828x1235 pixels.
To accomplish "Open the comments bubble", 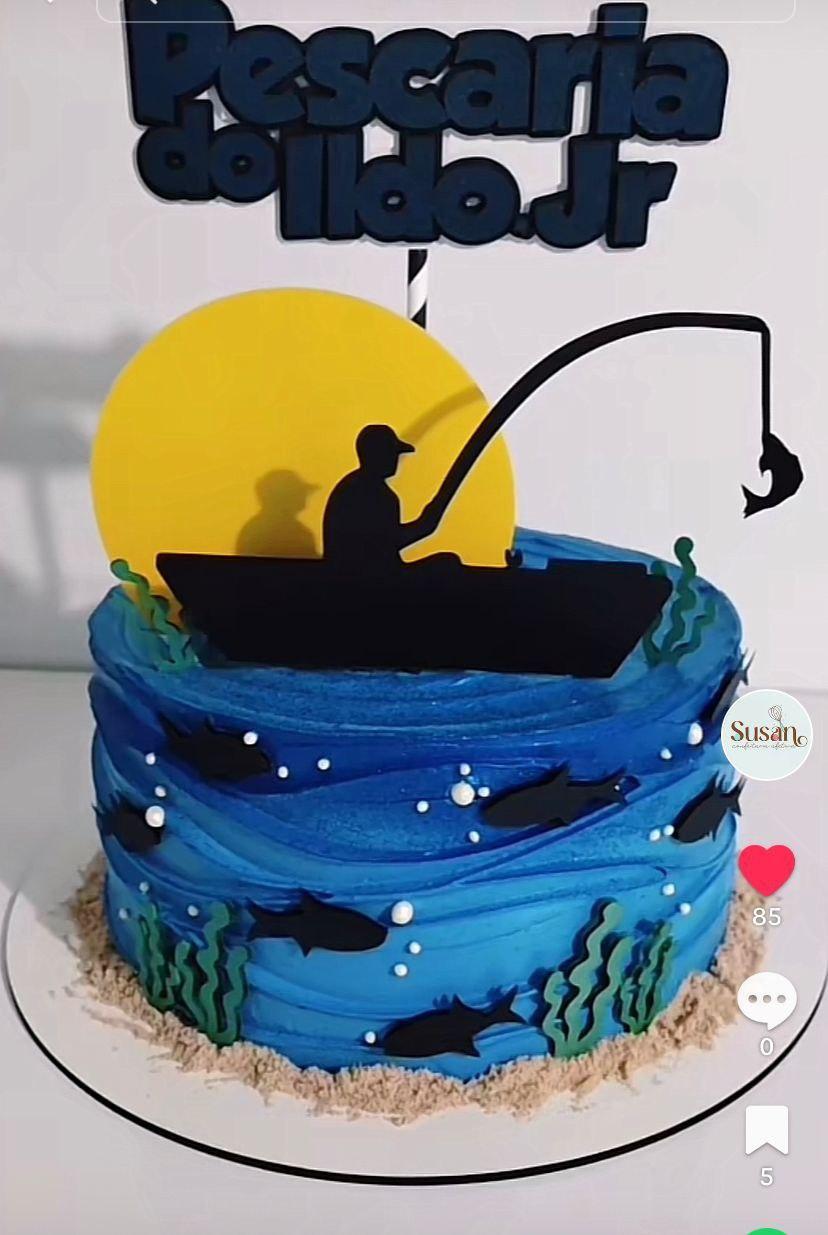I will 766,1001.
